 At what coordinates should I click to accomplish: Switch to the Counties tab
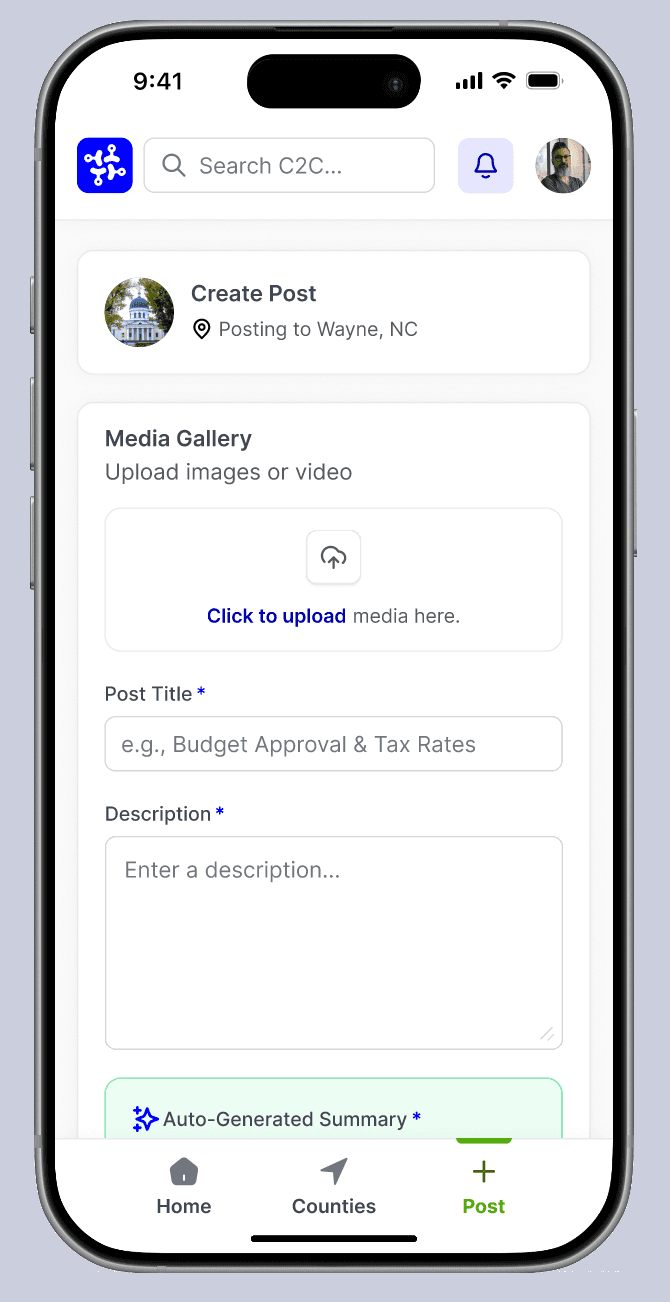tap(334, 1186)
